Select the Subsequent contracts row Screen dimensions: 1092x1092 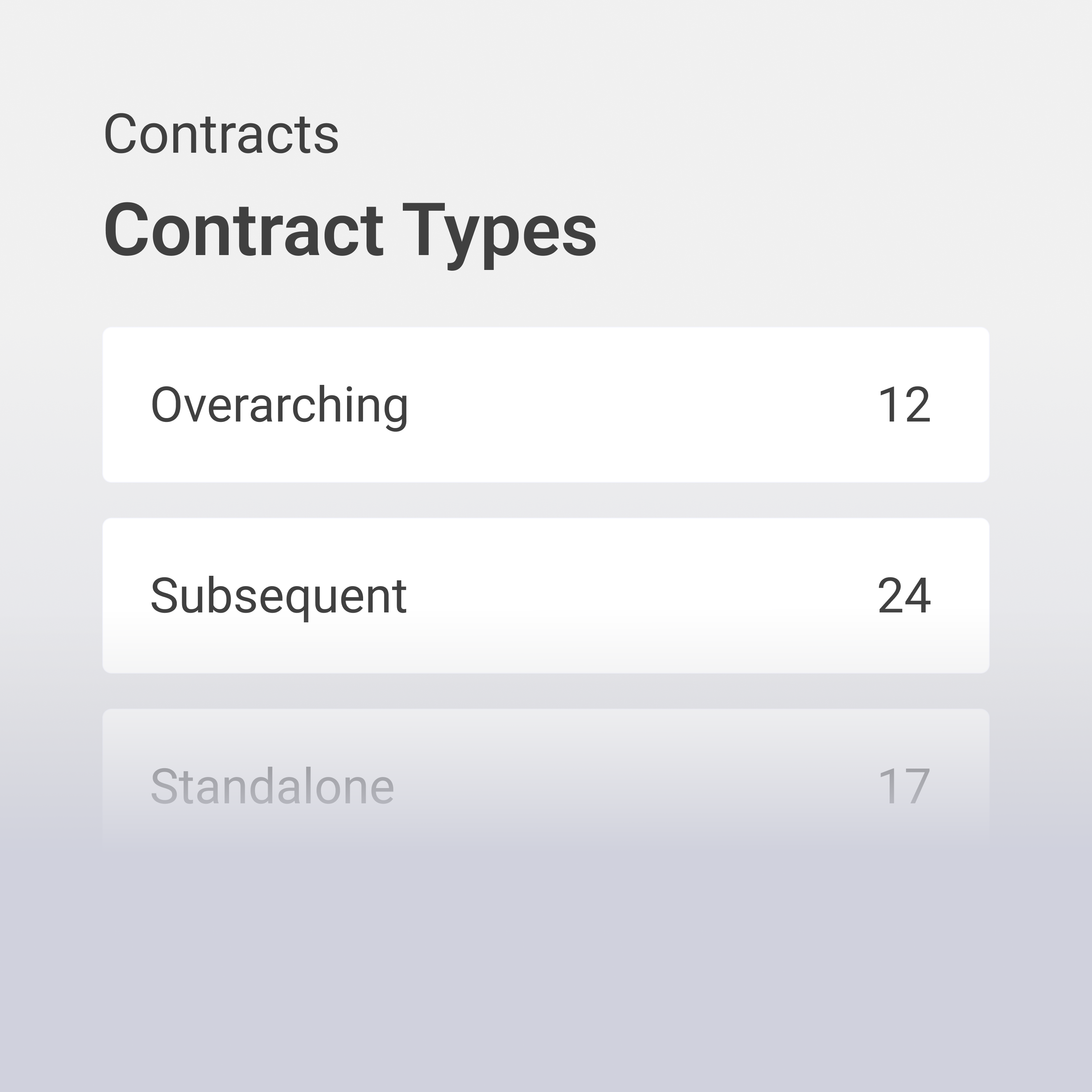(546, 595)
